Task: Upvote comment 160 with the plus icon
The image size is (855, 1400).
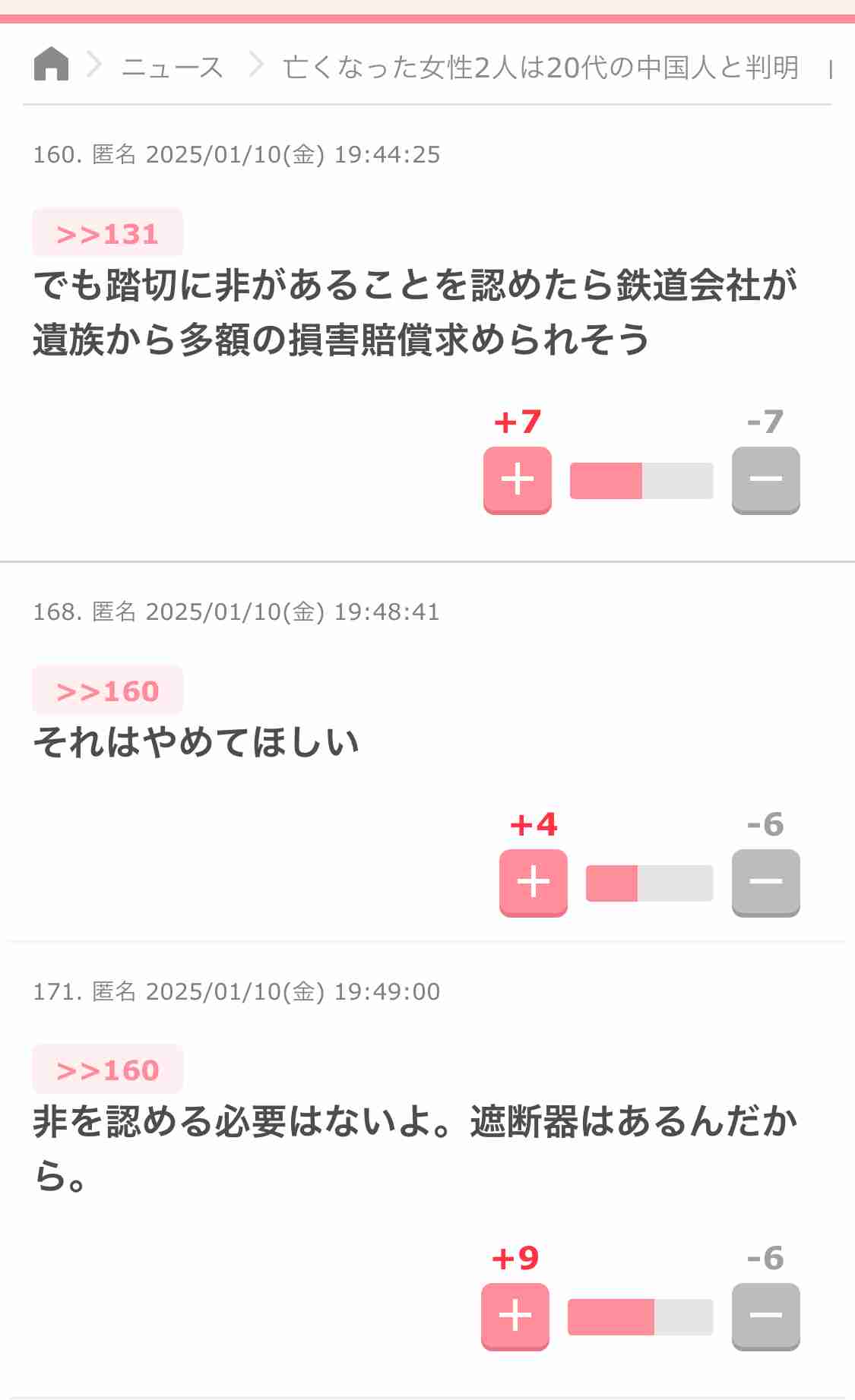Action: click(x=517, y=479)
